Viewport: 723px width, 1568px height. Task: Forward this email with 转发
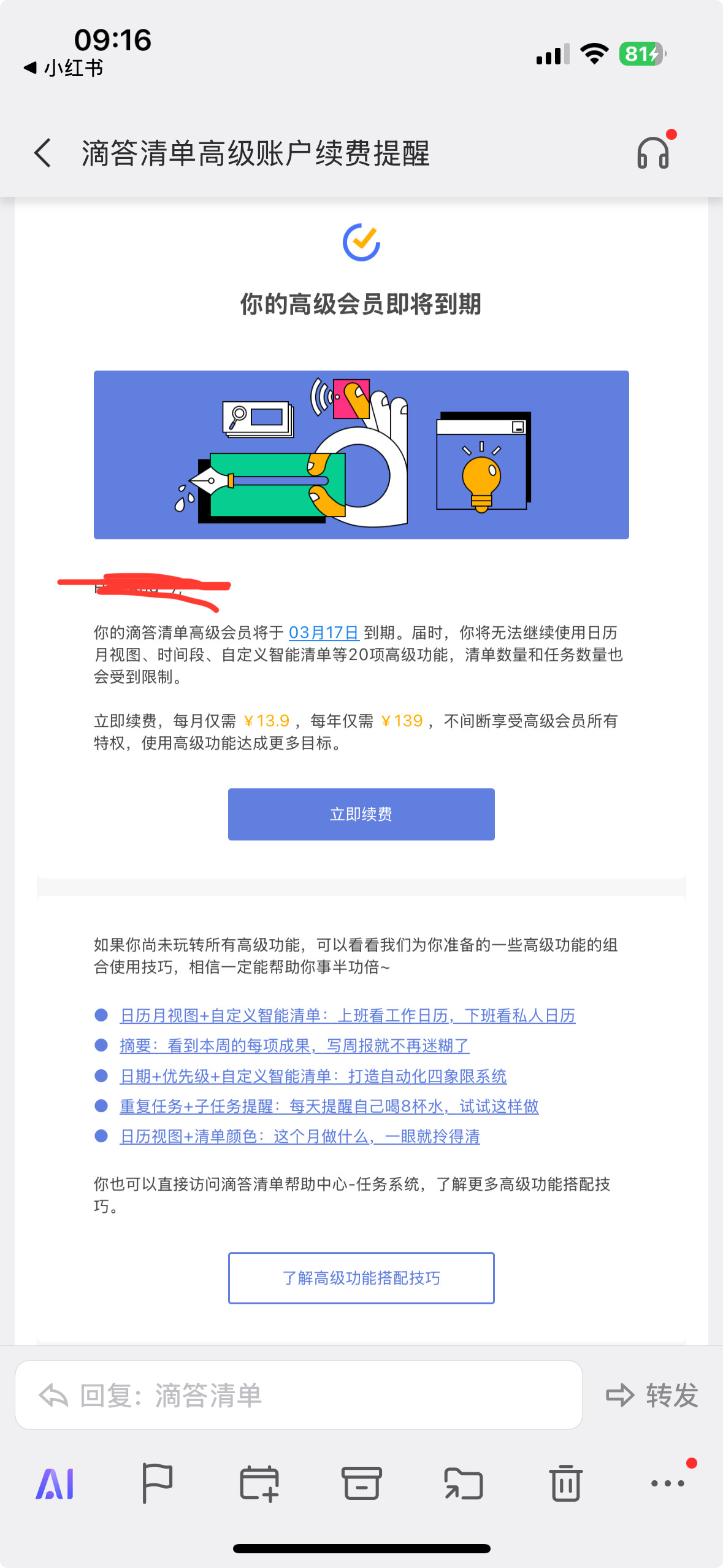pos(652,1395)
